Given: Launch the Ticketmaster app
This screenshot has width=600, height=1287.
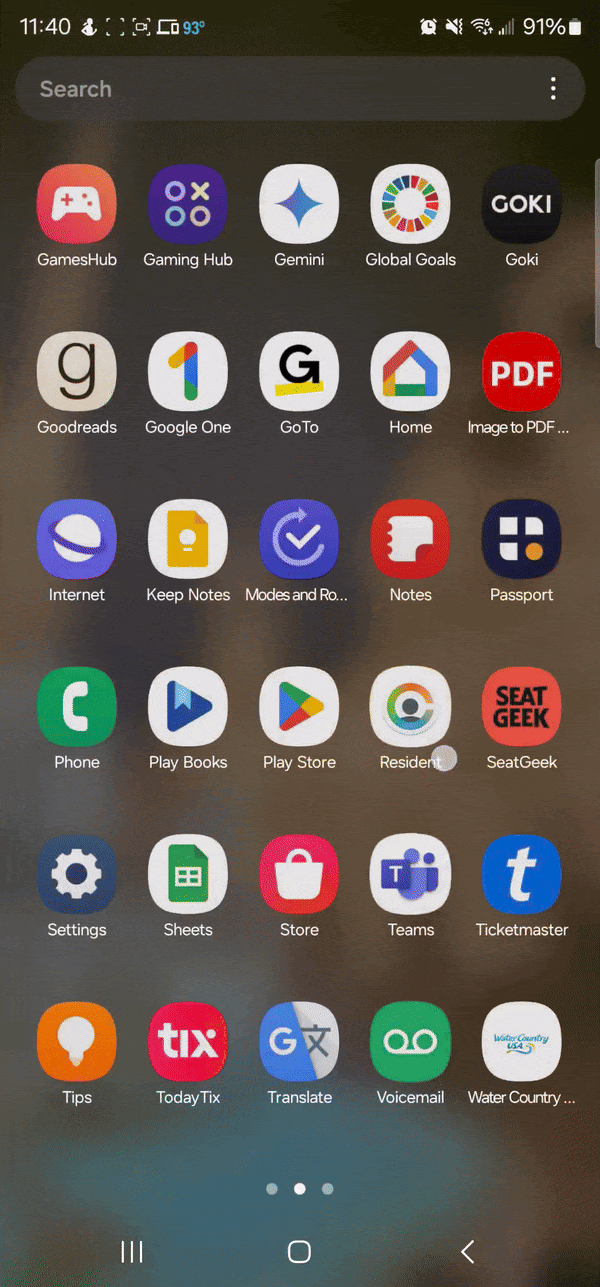Looking at the screenshot, I should point(521,874).
